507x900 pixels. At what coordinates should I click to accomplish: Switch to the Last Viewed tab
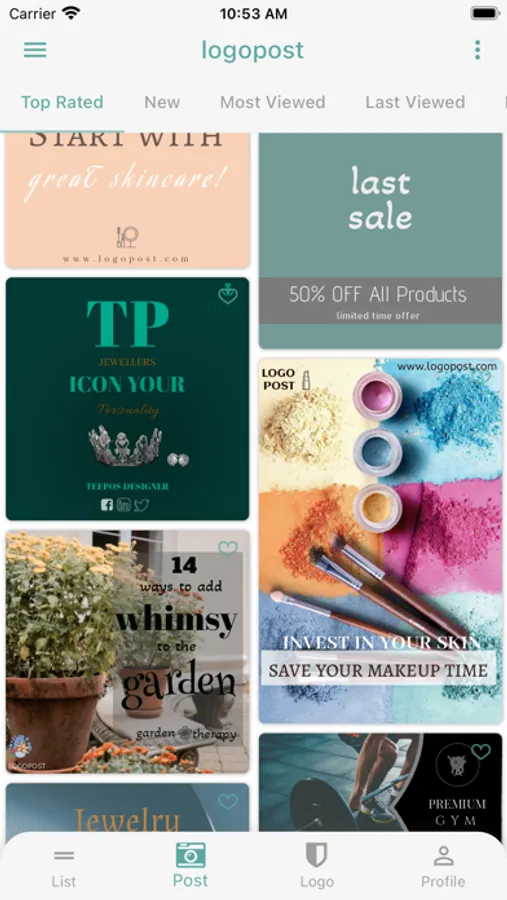415,102
